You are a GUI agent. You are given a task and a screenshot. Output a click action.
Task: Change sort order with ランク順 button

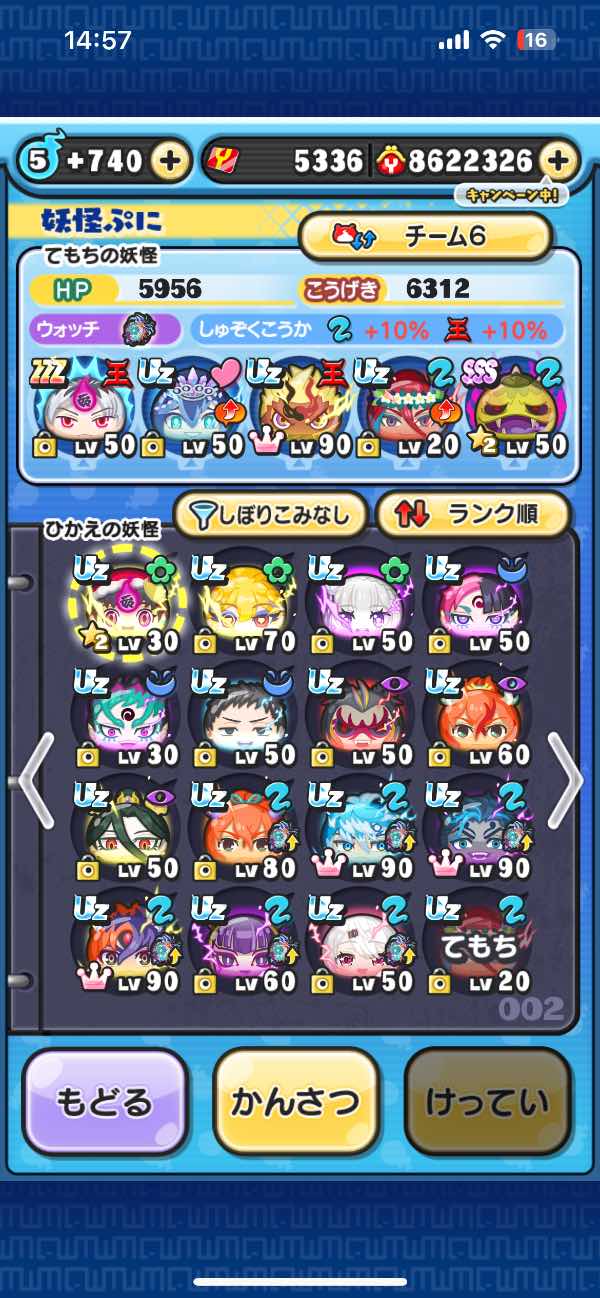click(473, 514)
